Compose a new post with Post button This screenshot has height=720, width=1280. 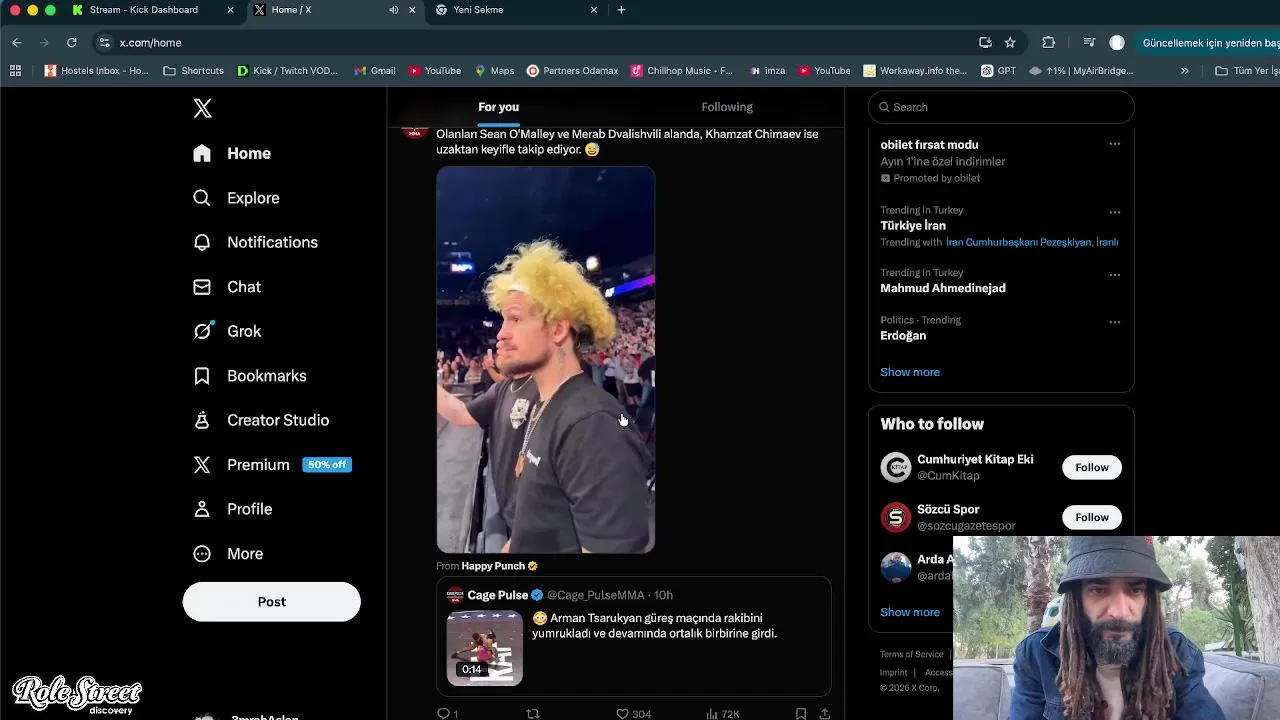coord(271,602)
